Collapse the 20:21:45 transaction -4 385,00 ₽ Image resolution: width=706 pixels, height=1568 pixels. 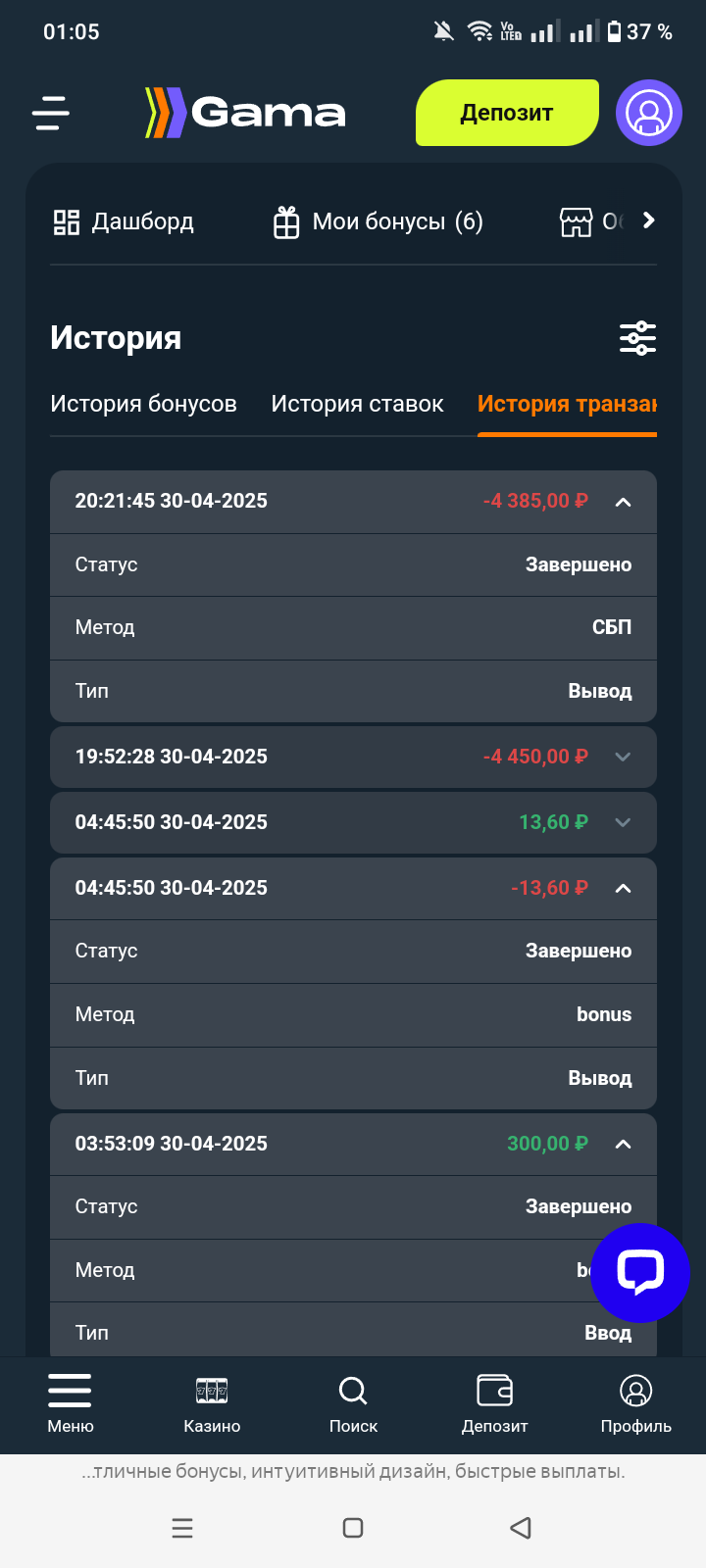623,502
